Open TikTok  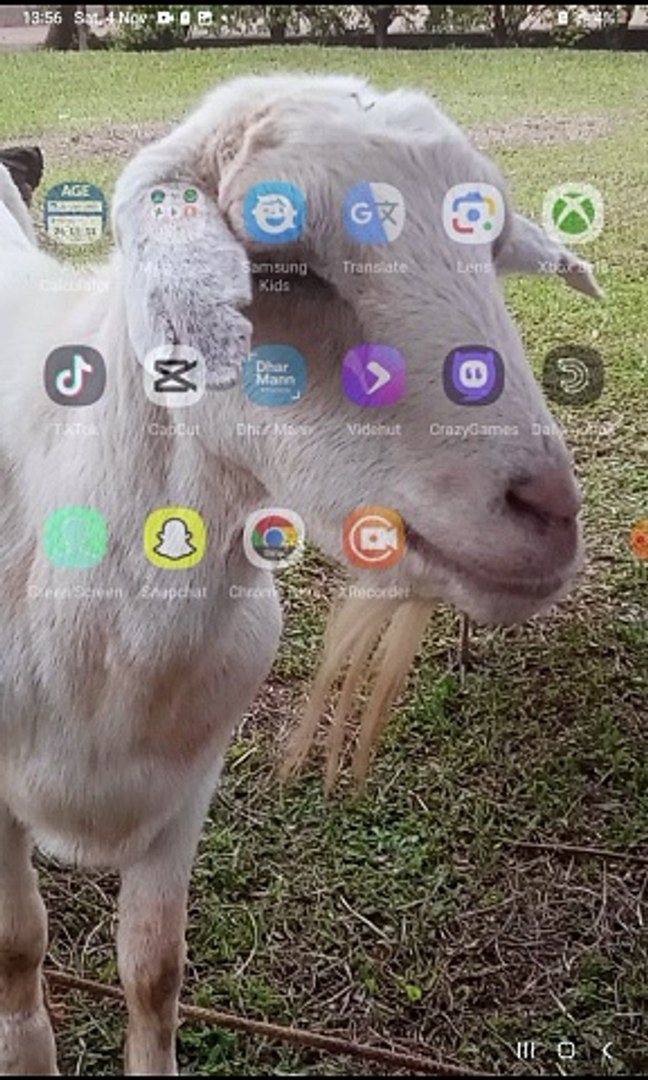(x=75, y=376)
